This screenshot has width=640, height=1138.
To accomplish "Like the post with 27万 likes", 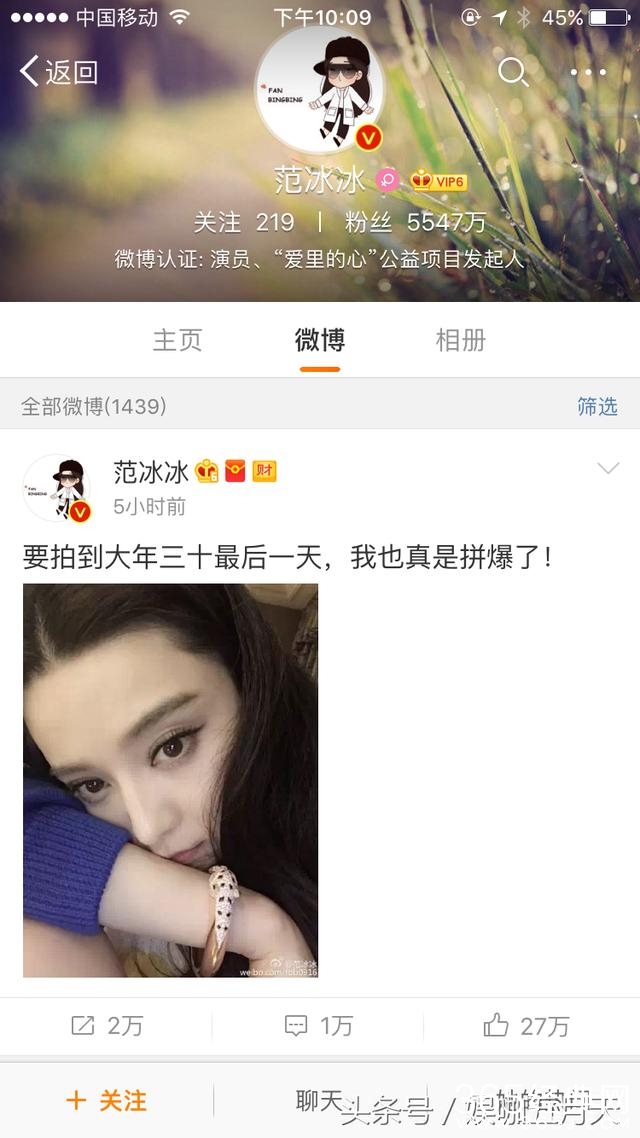I will click(x=526, y=1026).
